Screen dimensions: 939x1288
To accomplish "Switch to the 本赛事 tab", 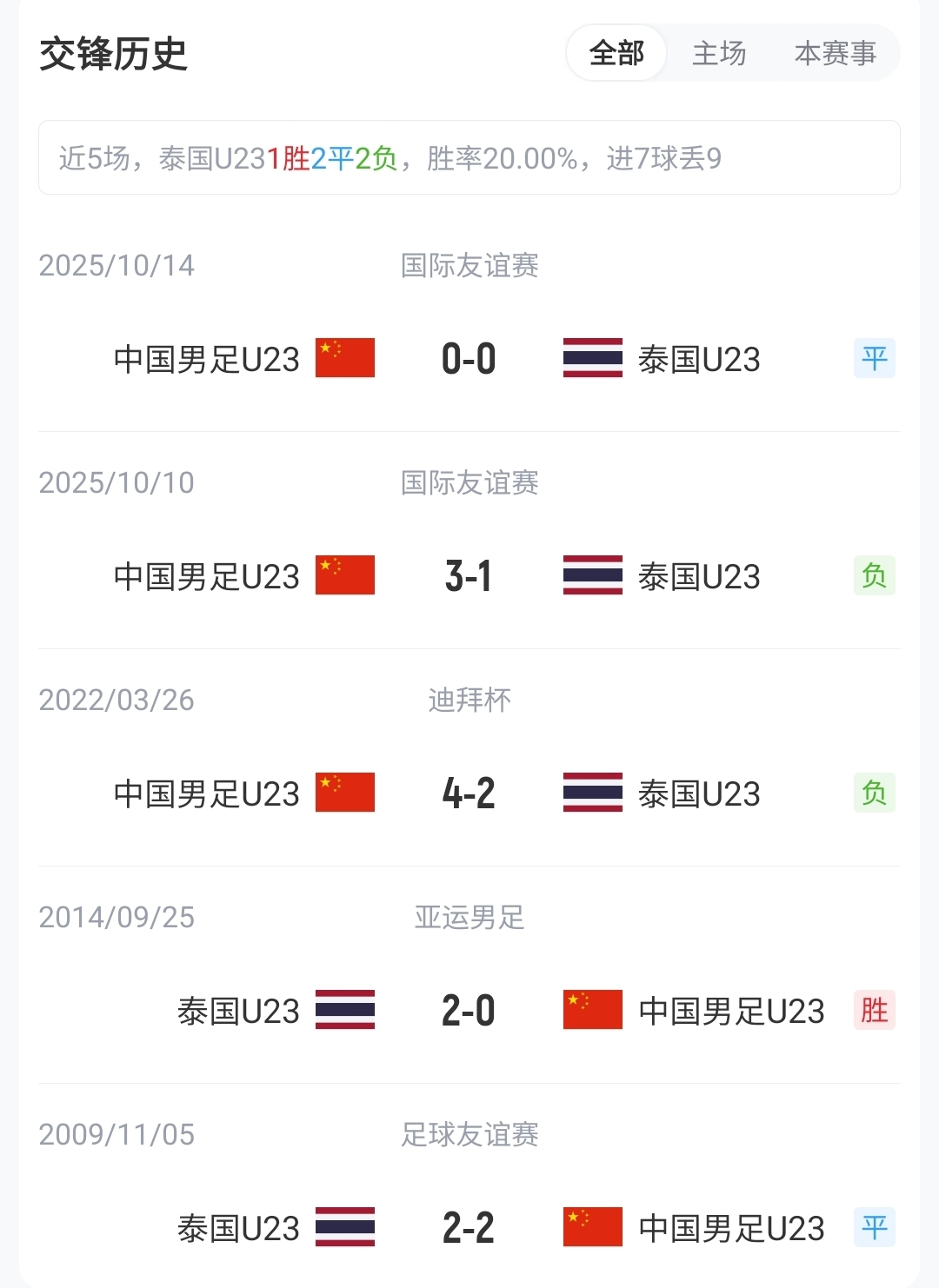I will (835, 53).
